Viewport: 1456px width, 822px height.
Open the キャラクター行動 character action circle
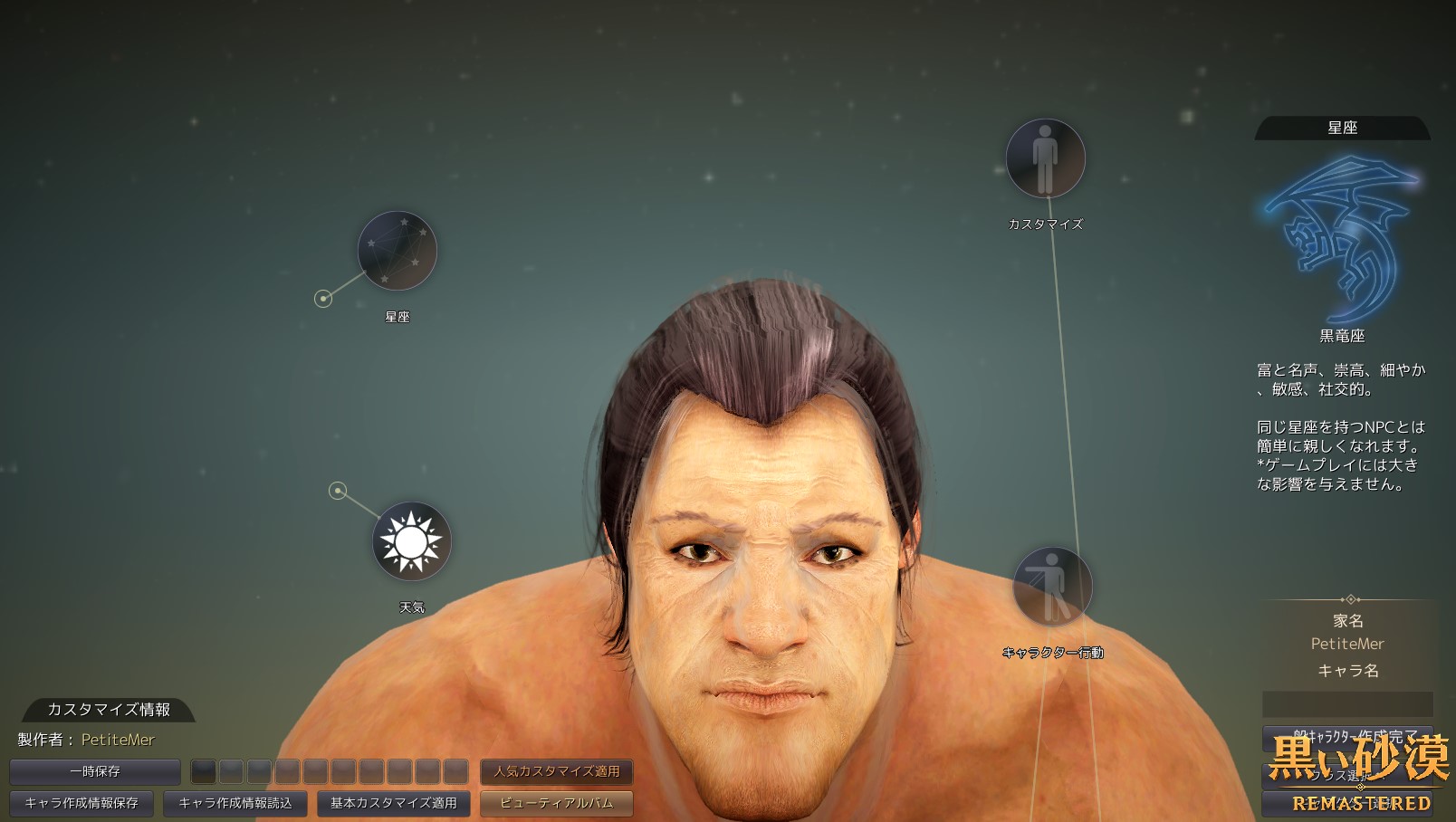pos(1052,587)
